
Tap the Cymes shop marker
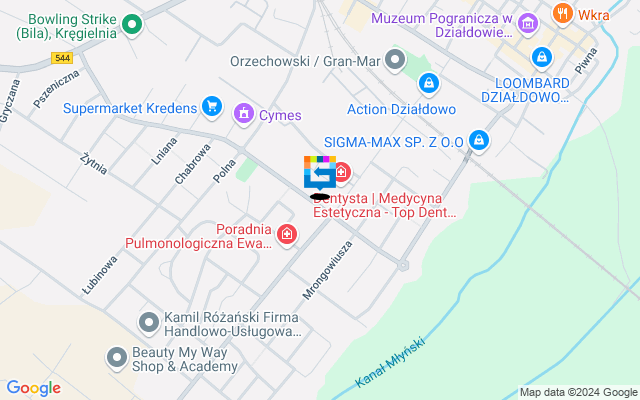243,115
